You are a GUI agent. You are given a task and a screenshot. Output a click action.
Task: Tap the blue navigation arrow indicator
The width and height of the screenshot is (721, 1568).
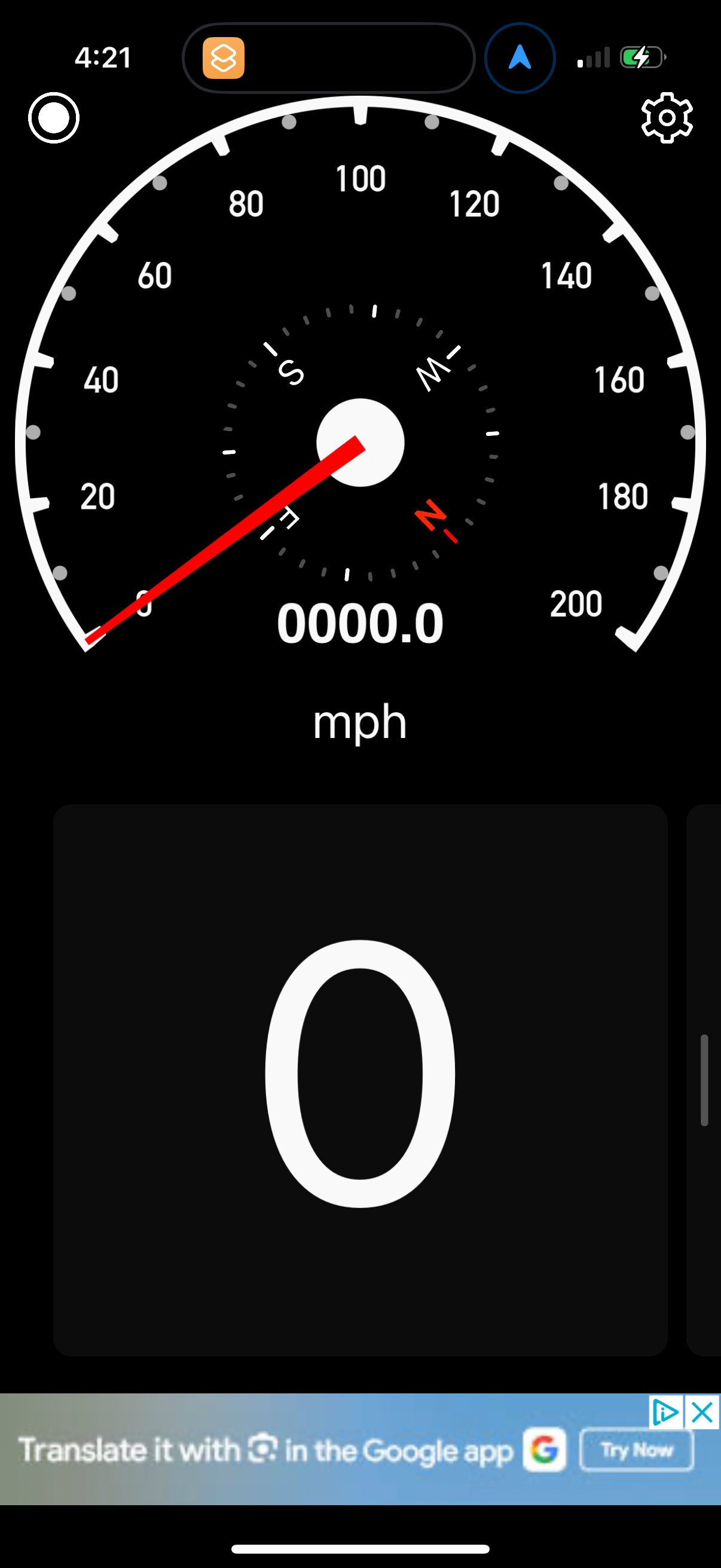[520, 58]
